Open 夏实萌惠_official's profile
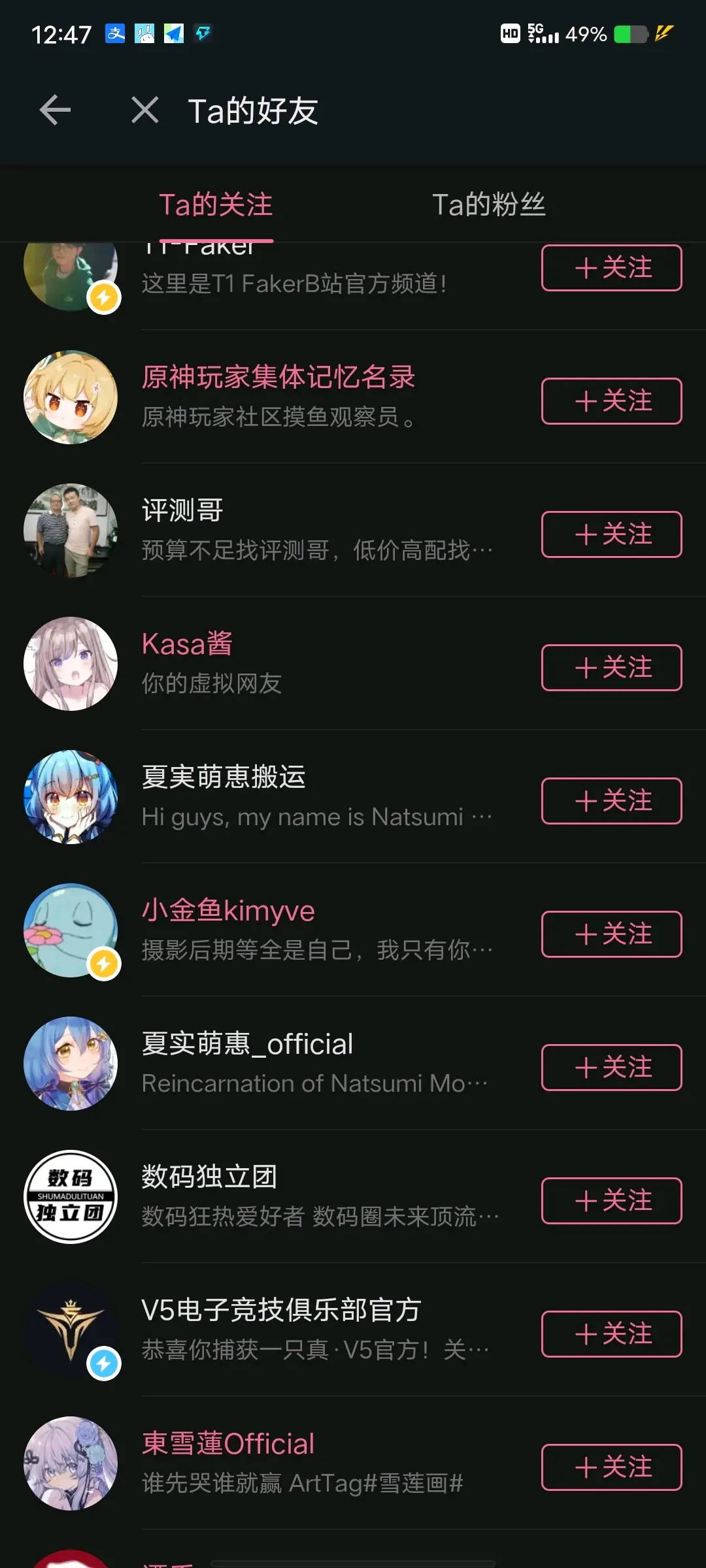Screen dimensions: 706x1568 pos(314,1062)
